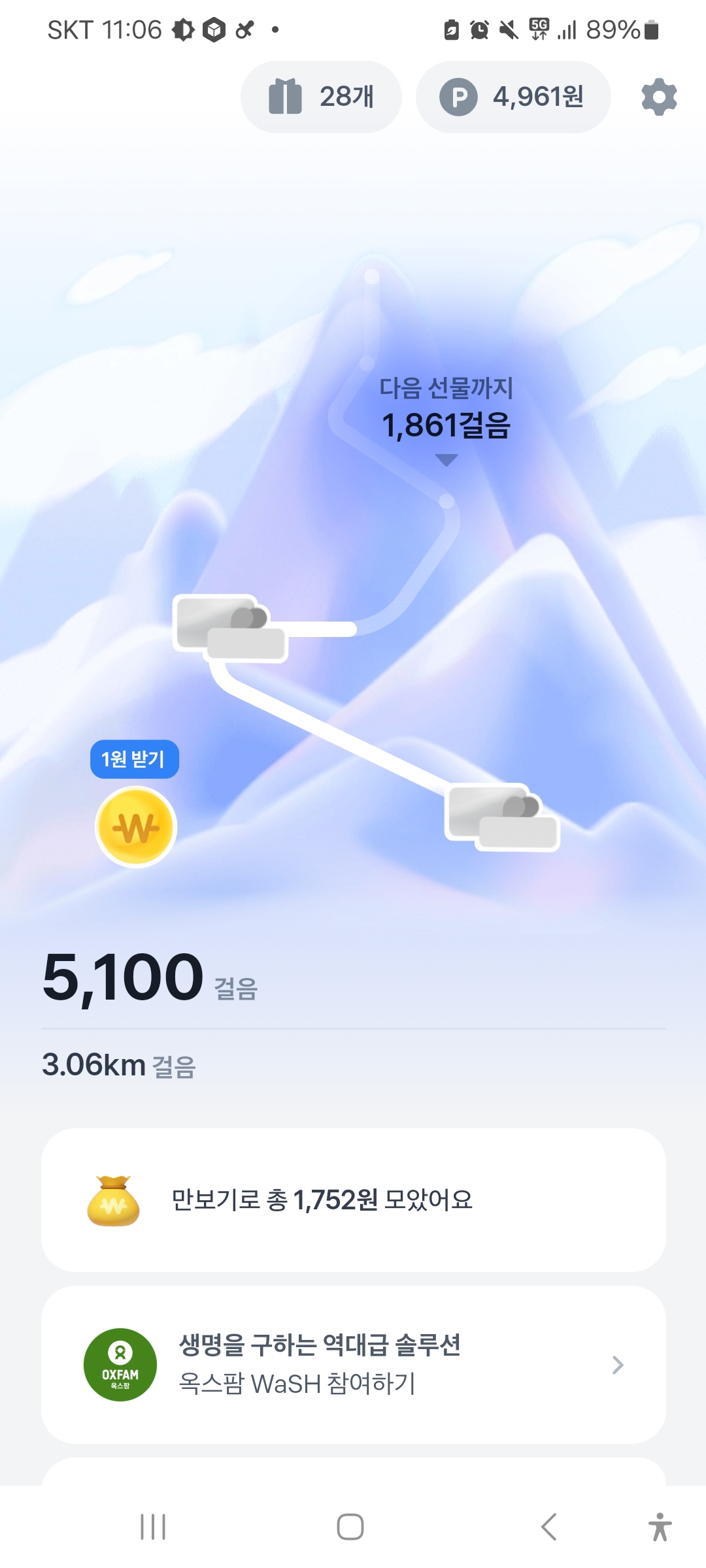706x1568 pixels.
Task: Open the settings gear
Action: click(658, 97)
